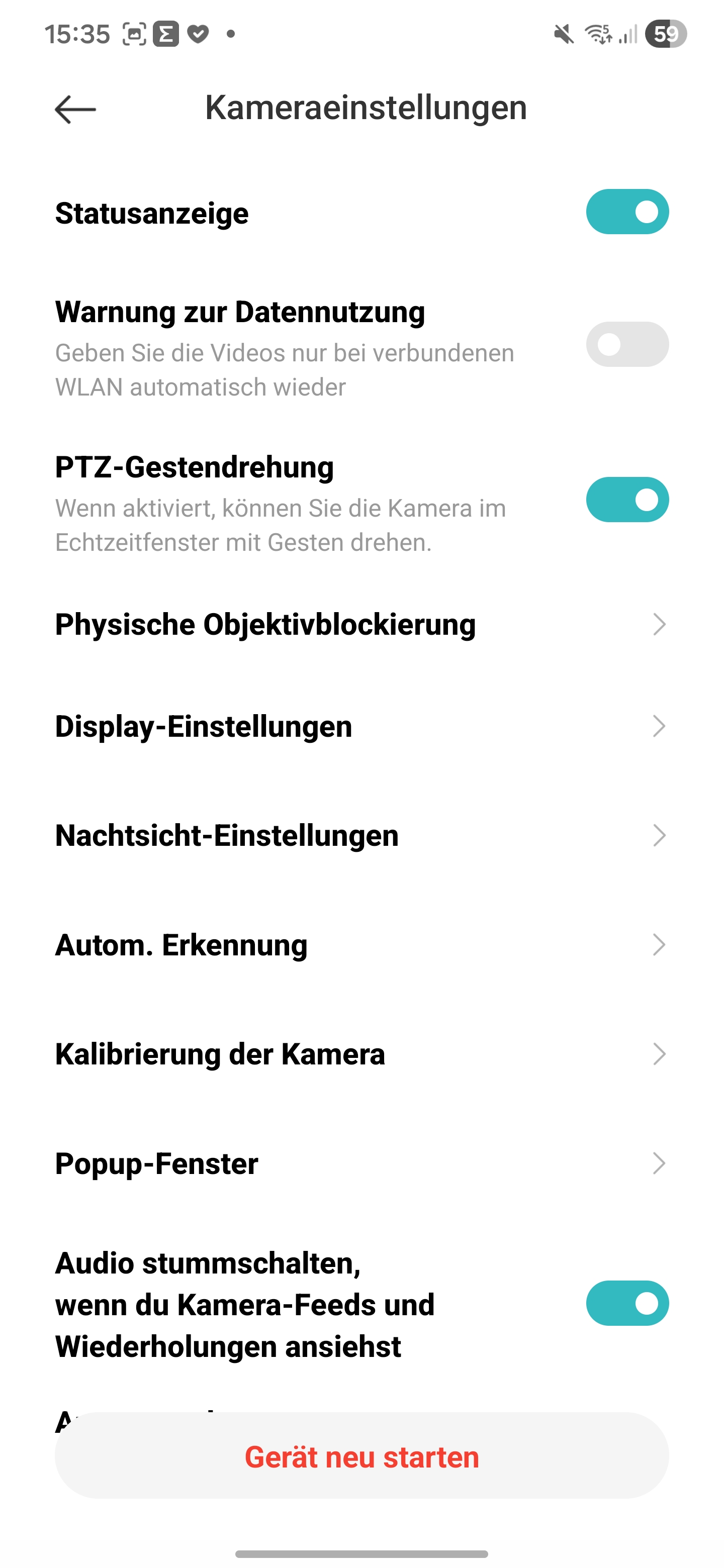Open Display-Einstellungen
Image resolution: width=724 pixels, height=1568 pixels.
[x=361, y=726]
